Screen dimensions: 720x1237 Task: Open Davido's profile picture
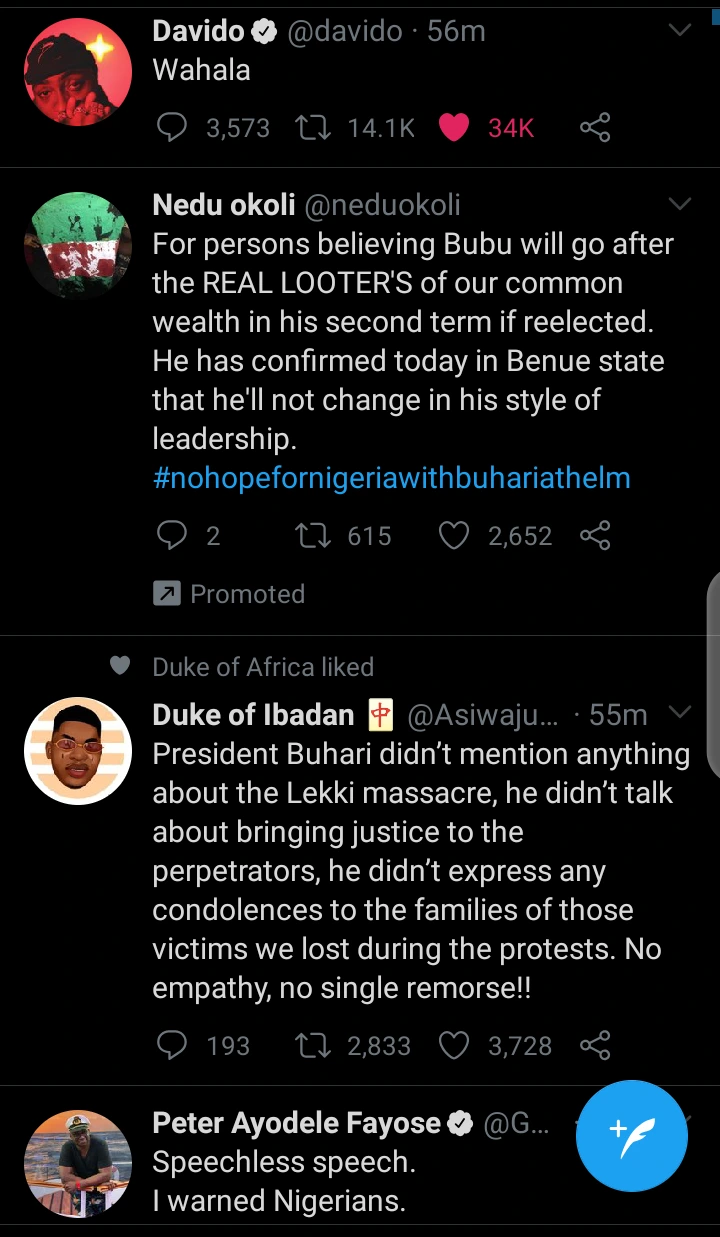click(x=77, y=72)
